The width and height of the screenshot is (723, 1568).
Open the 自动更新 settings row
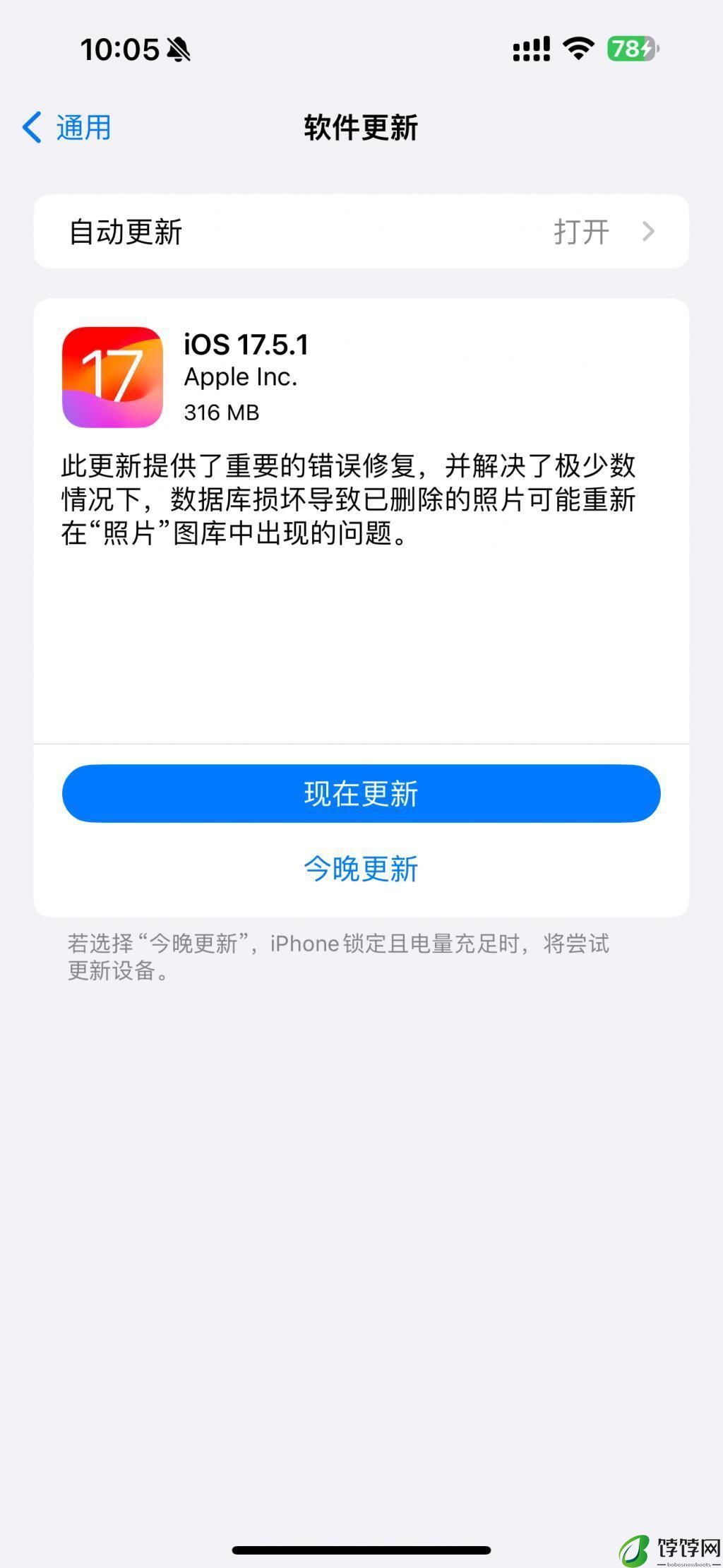coord(361,232)
